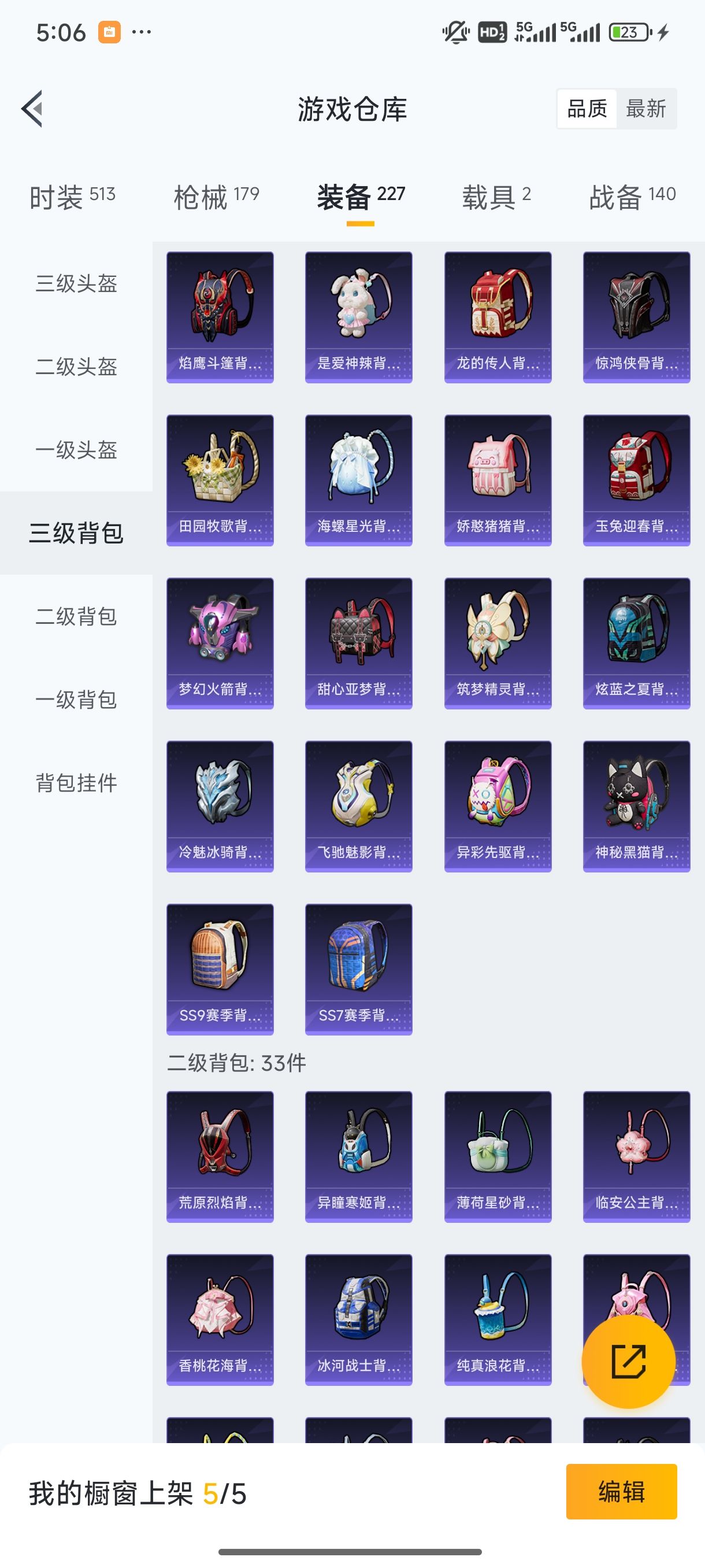Image resolution: width=705 pixels, height=1568 pixels.
Task: Switch to the 时装 tab
Action: pyautogui.click(x=72, y=197)
